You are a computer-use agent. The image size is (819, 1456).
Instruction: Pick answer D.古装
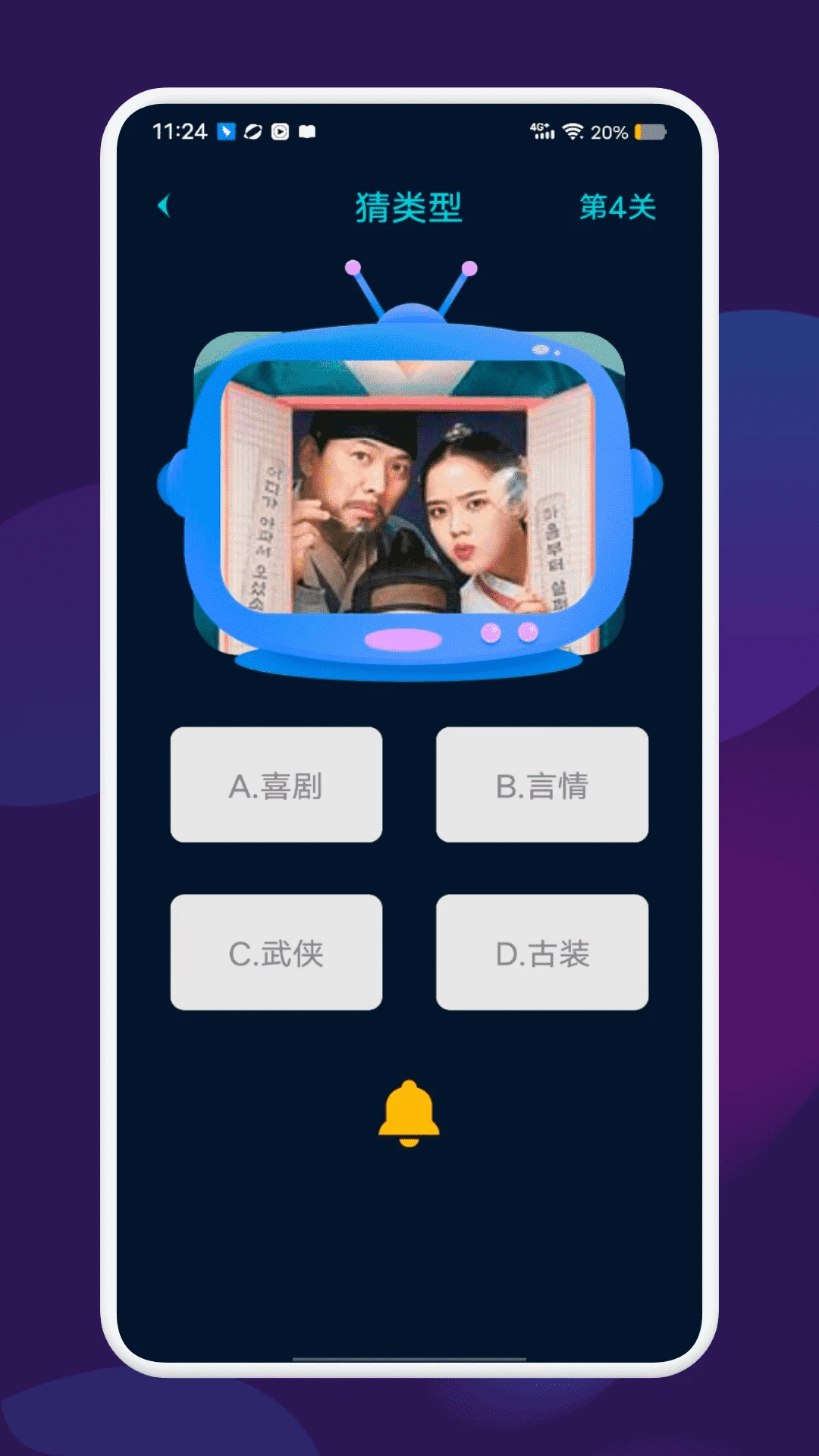pyautogui.click(x=543, y=952)
